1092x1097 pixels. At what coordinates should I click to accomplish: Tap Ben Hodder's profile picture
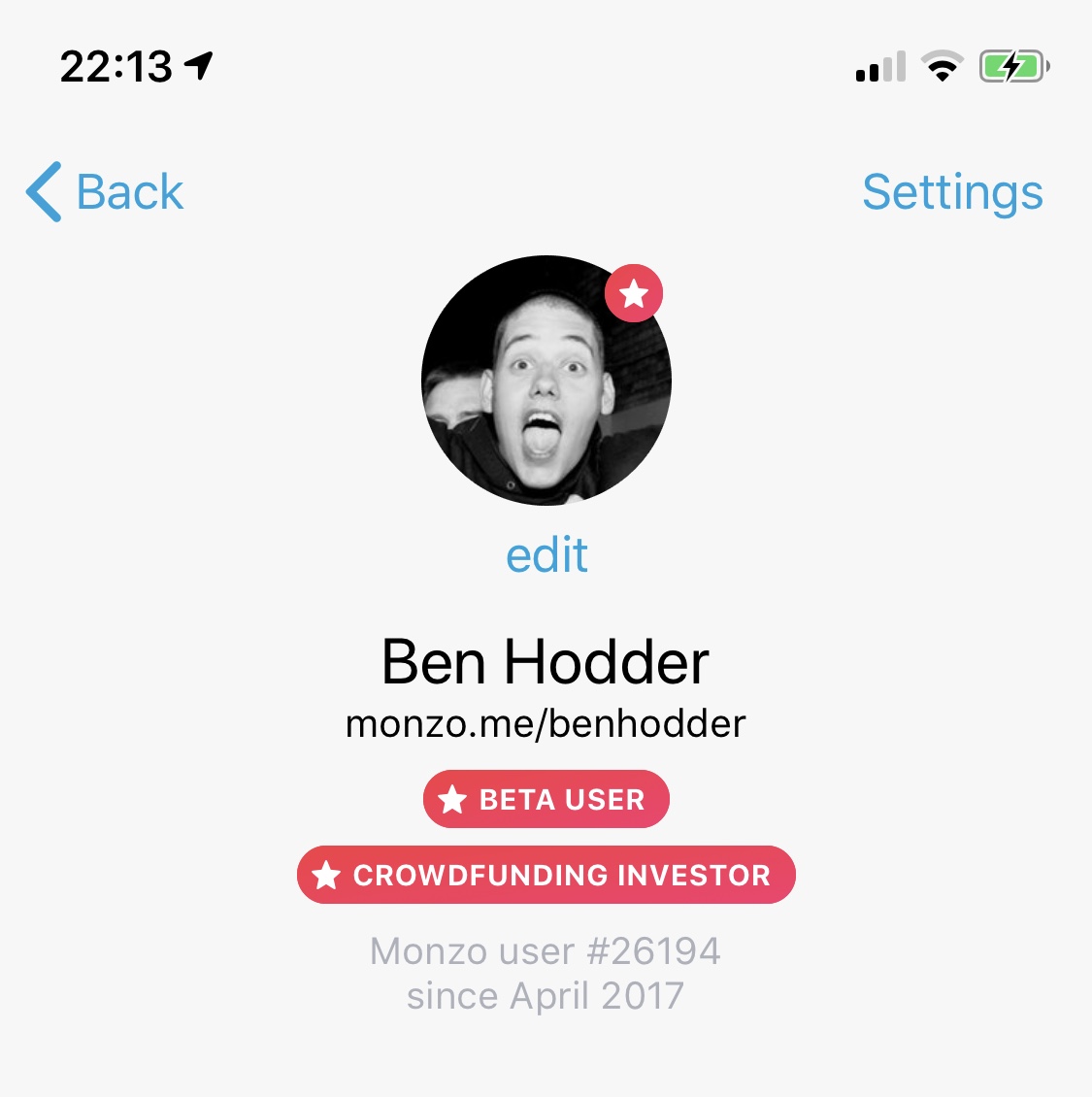(546, 381)
